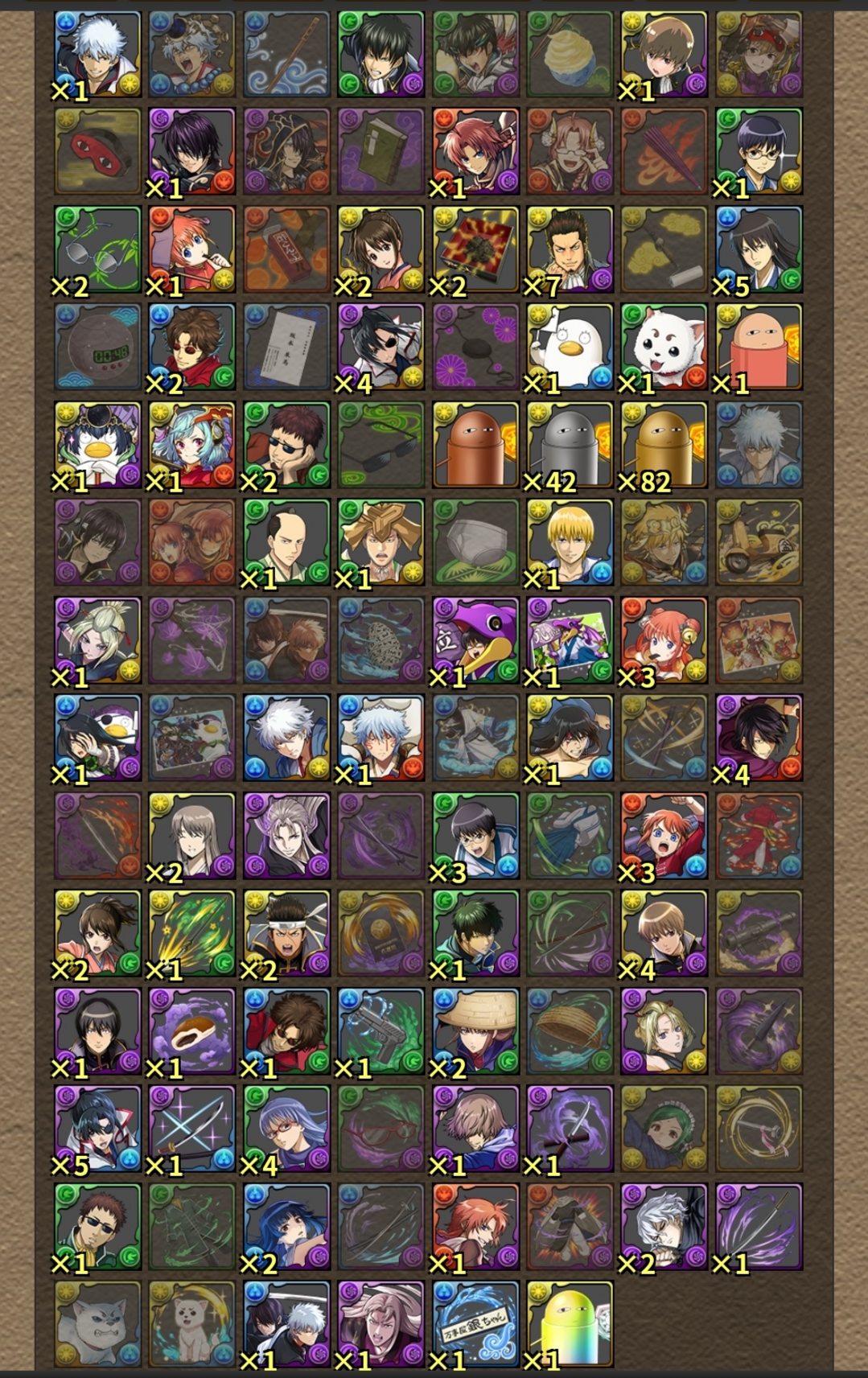This screenshot has height=1378, width=868.
Task: Tap the greyed-out red mask item
Action: [x=97, y=152]
